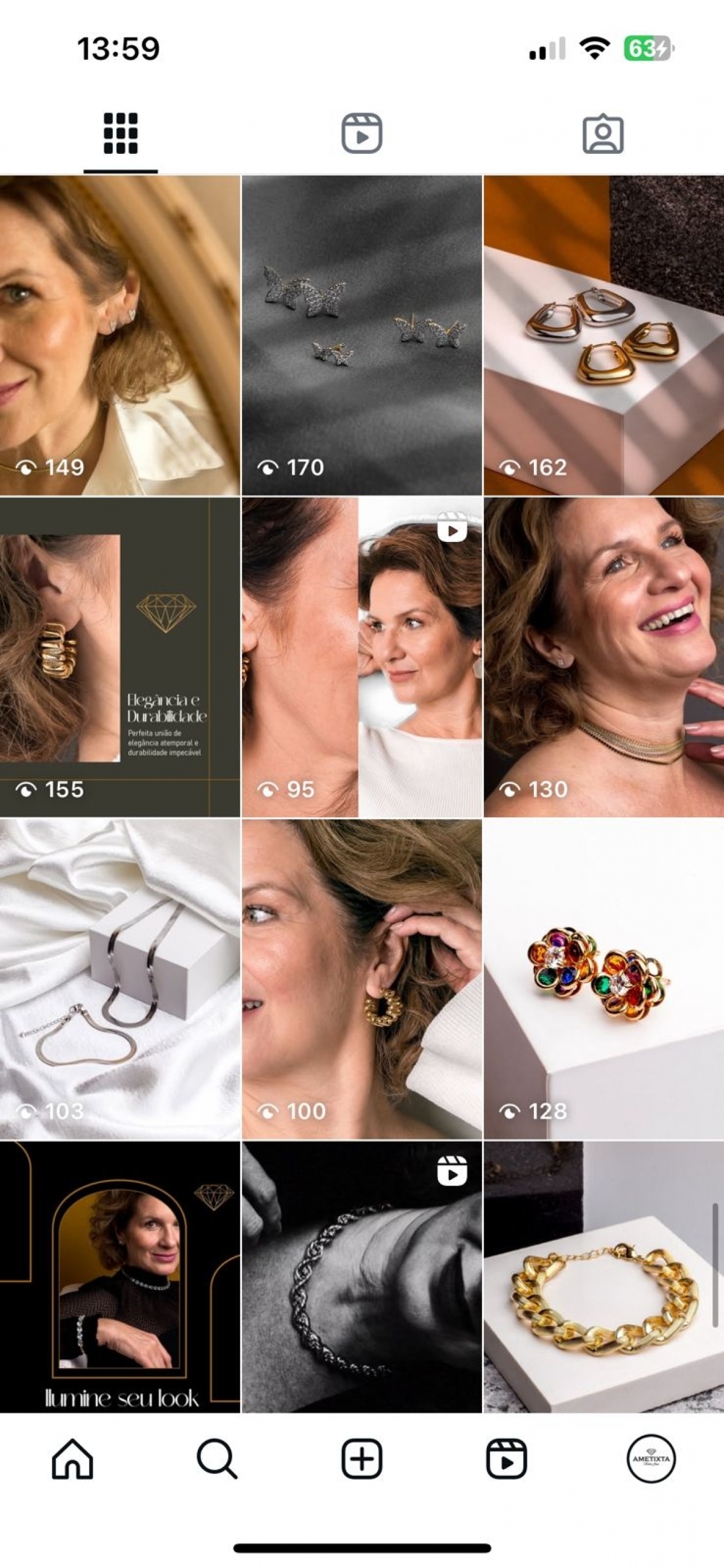Open the butterfly earrings post with 170 views
The width and height of the screenshot is (724, 1568).
coord(361,335)
